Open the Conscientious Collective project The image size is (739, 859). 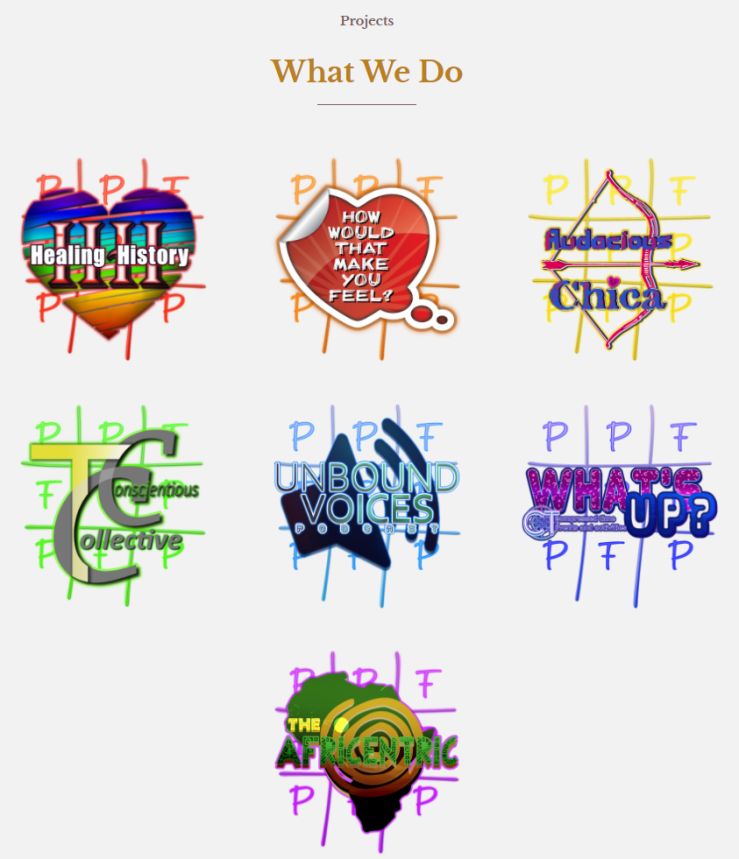coord(112,505)
